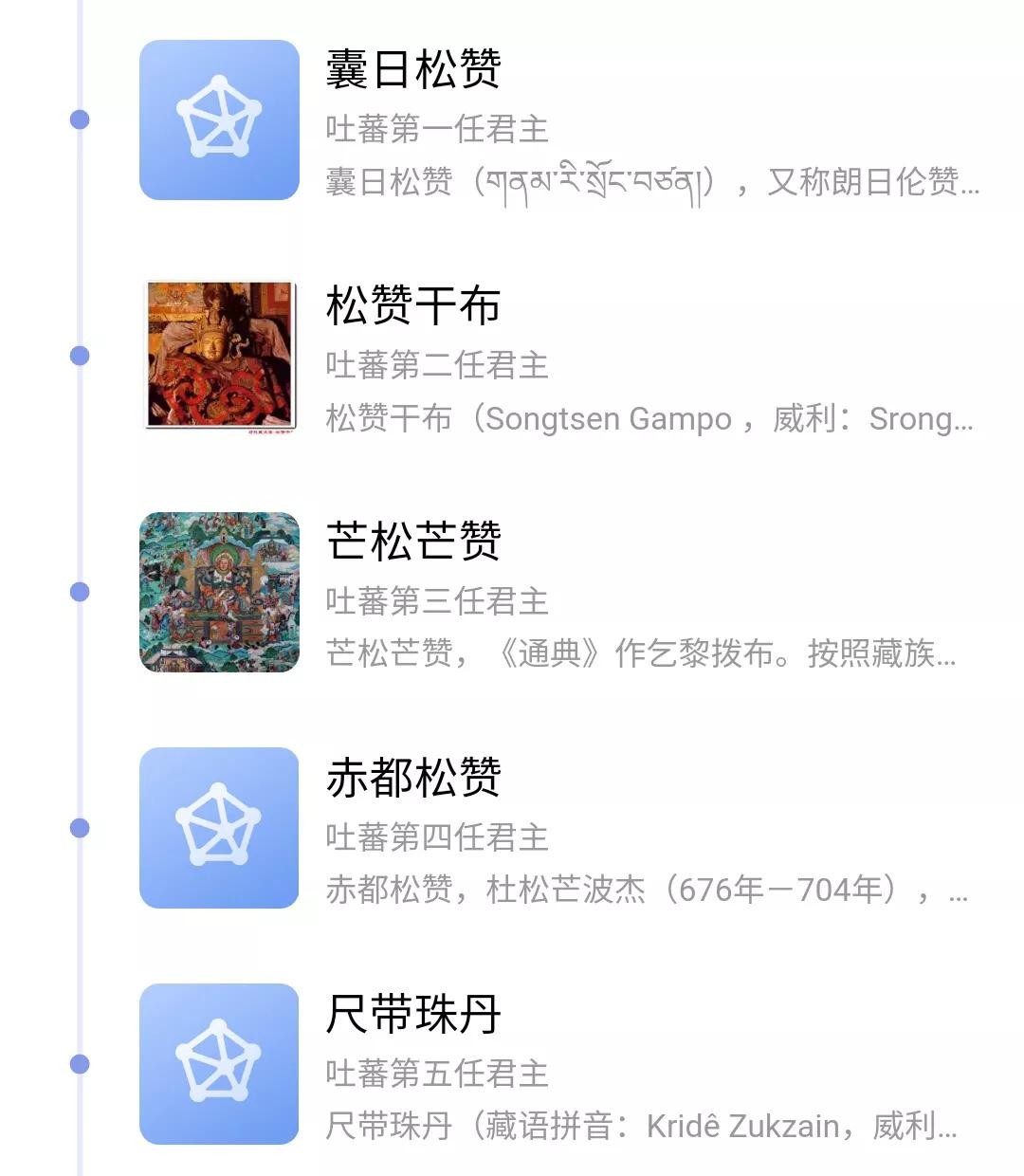Open the 囊日松赞 entry
1024x1176 pixels.
413,69
